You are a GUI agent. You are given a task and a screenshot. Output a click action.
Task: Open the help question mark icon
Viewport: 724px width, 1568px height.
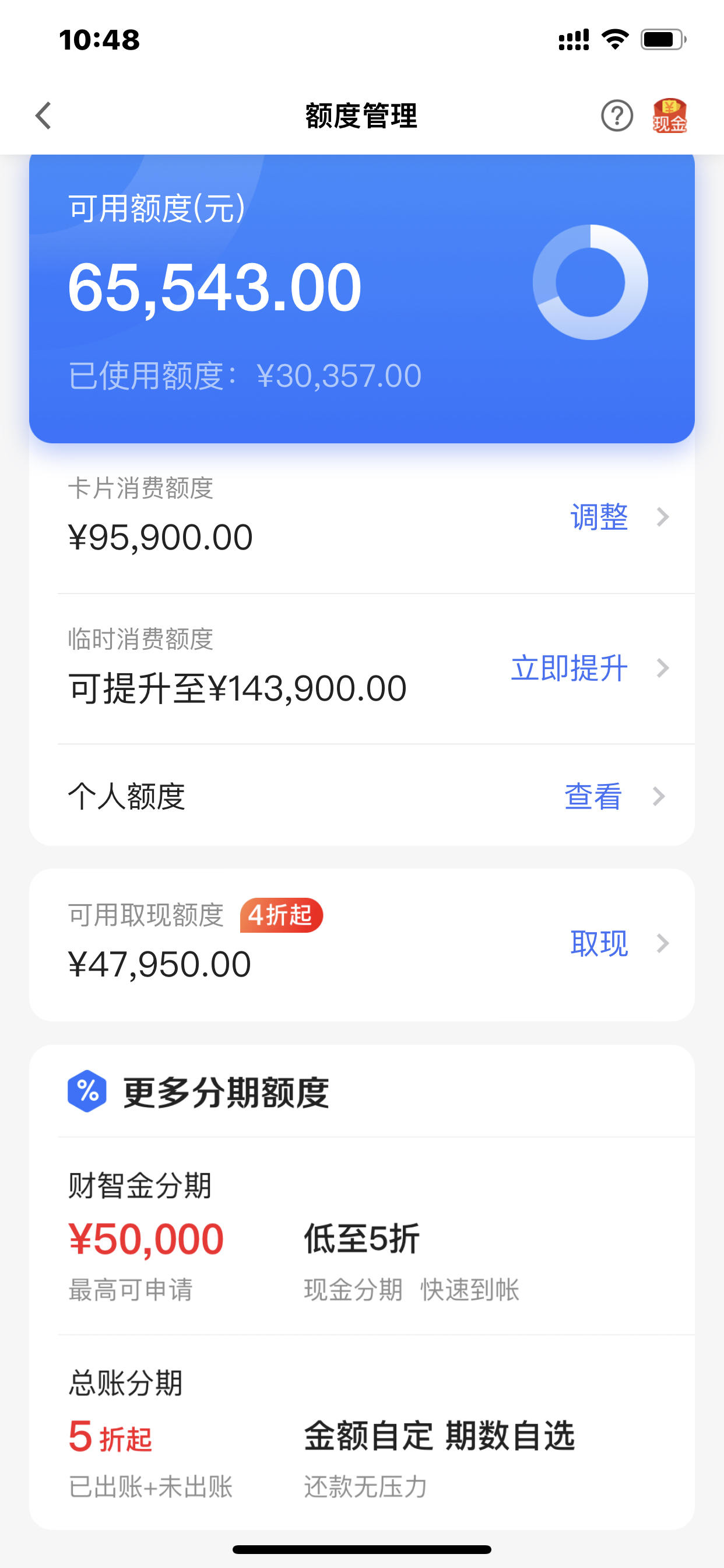point(617,116)
